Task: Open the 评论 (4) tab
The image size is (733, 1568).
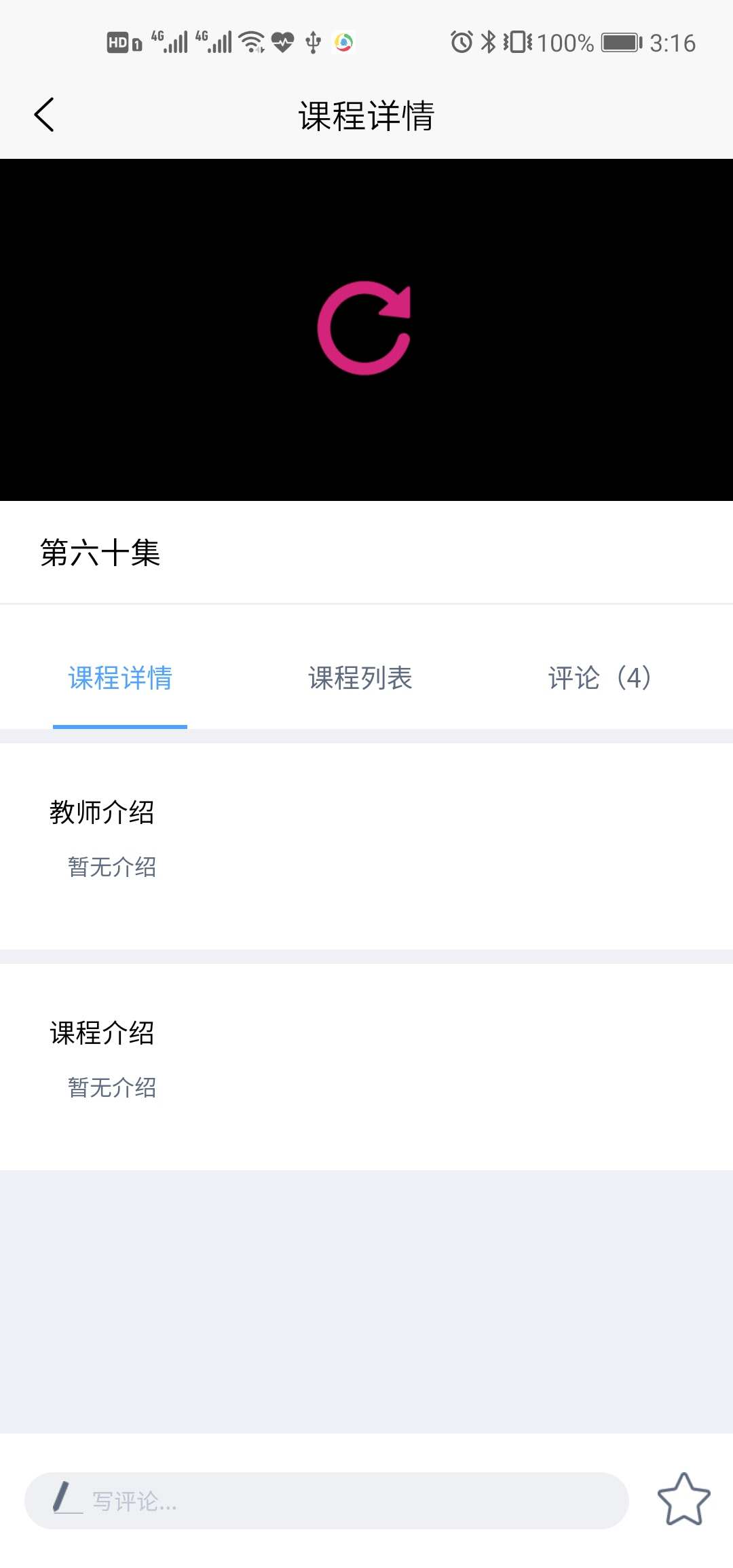Action: (600, 678)
